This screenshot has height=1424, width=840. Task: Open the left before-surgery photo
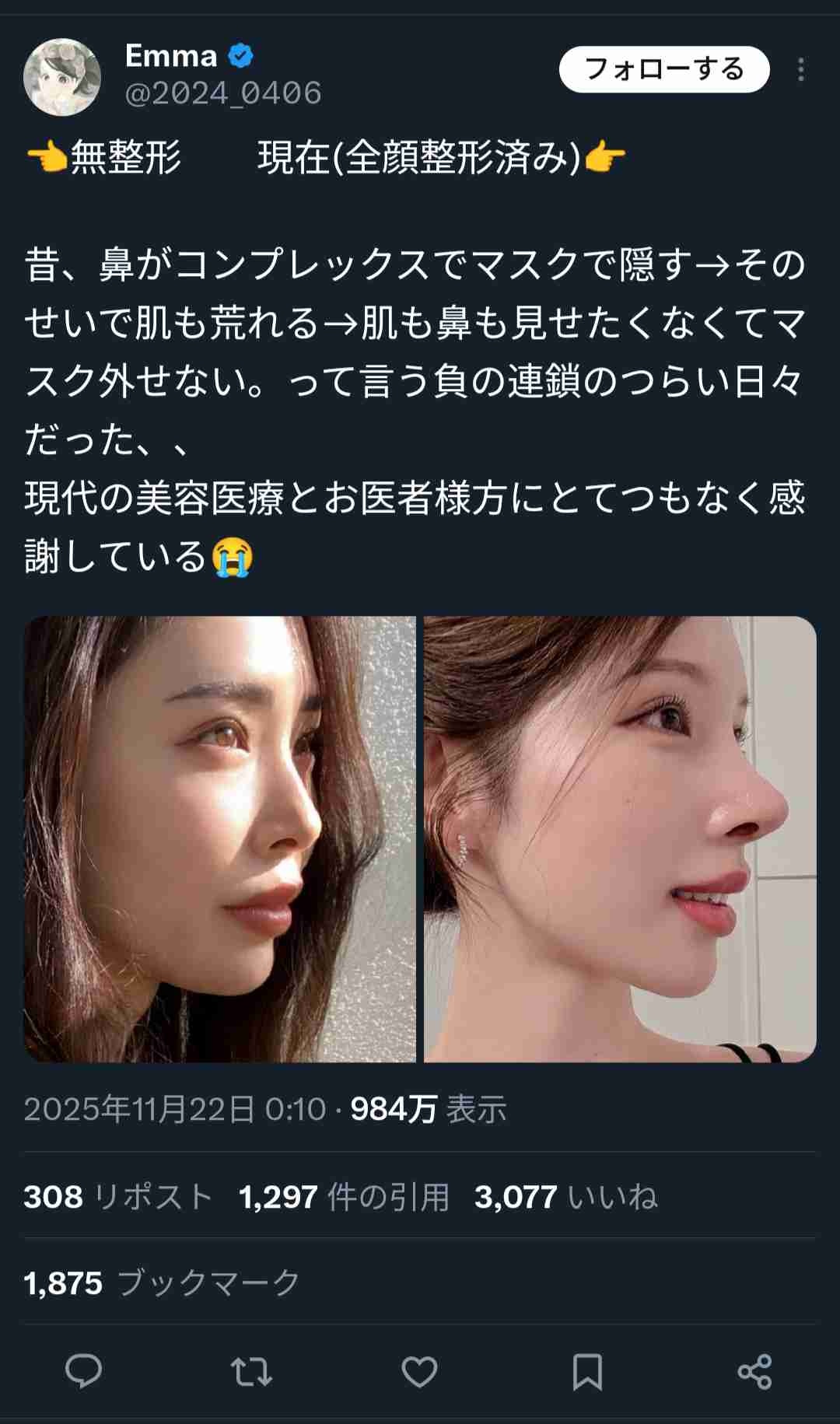click(x=220, y=838)
